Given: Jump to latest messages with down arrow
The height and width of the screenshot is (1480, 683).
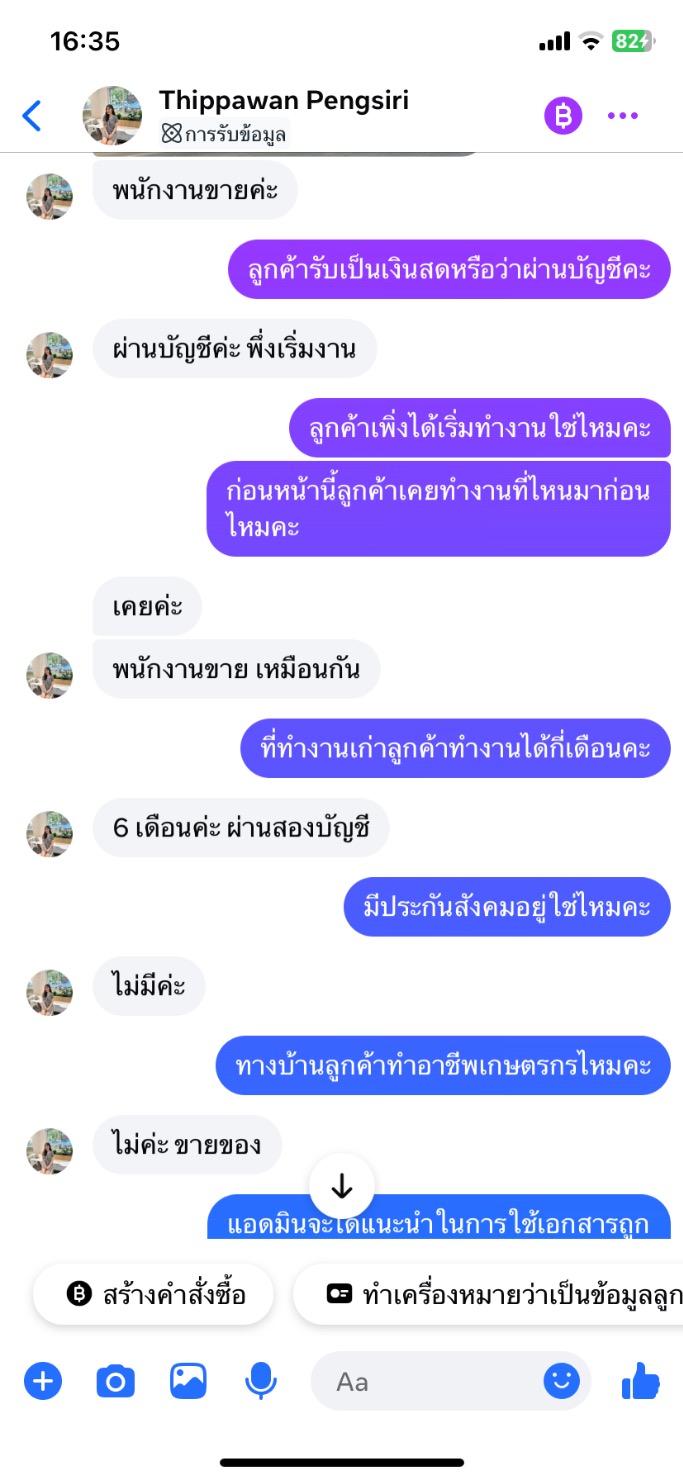Looking at the screenshot, I should (x=342, y=1187).
